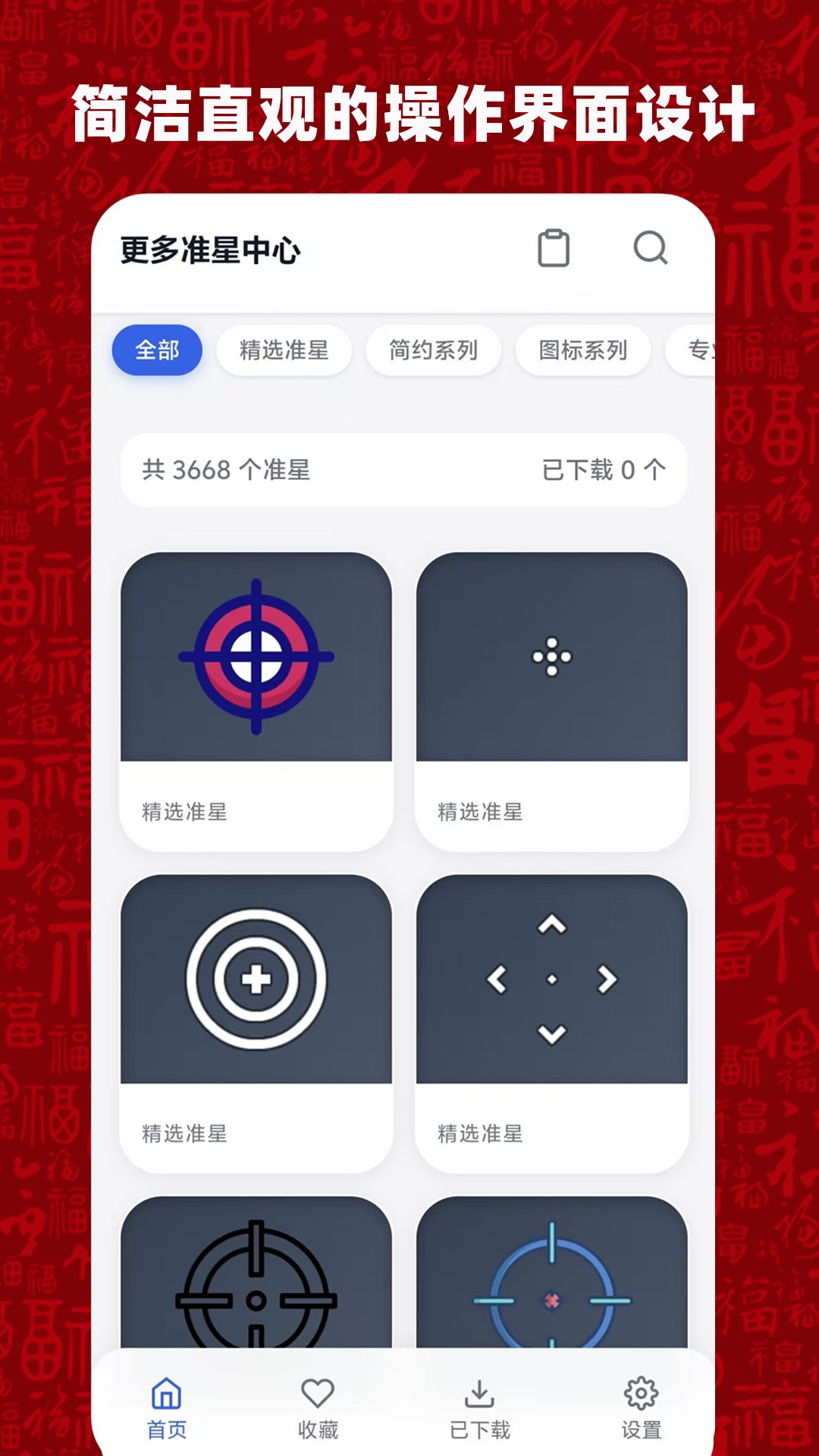Select the four-arrow directional crosshair

click(x=553, y=981)
